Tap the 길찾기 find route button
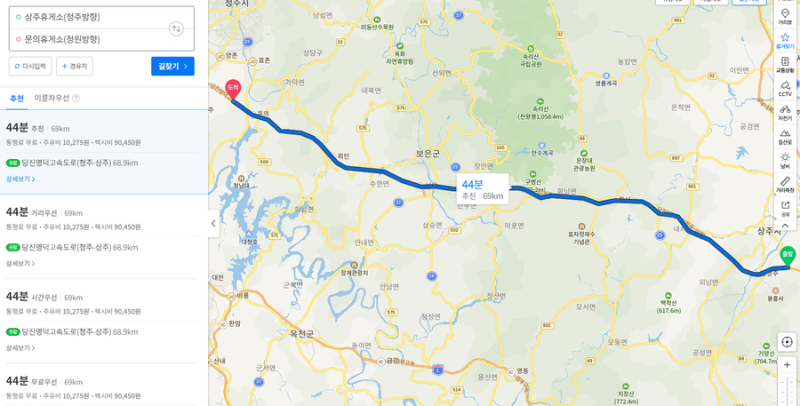800x406 pixels. pos(172,66)
